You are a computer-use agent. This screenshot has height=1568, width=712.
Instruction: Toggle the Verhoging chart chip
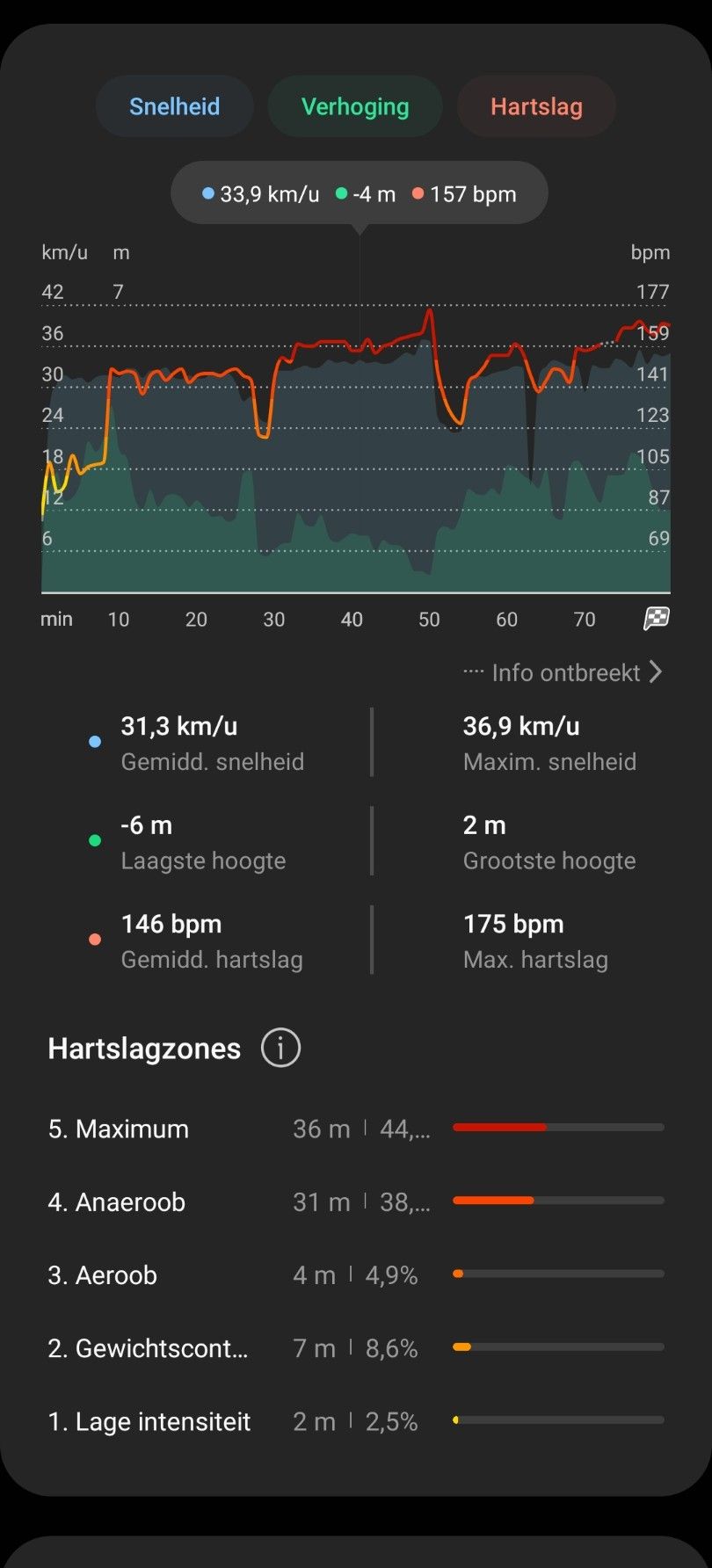pos(355,106)
